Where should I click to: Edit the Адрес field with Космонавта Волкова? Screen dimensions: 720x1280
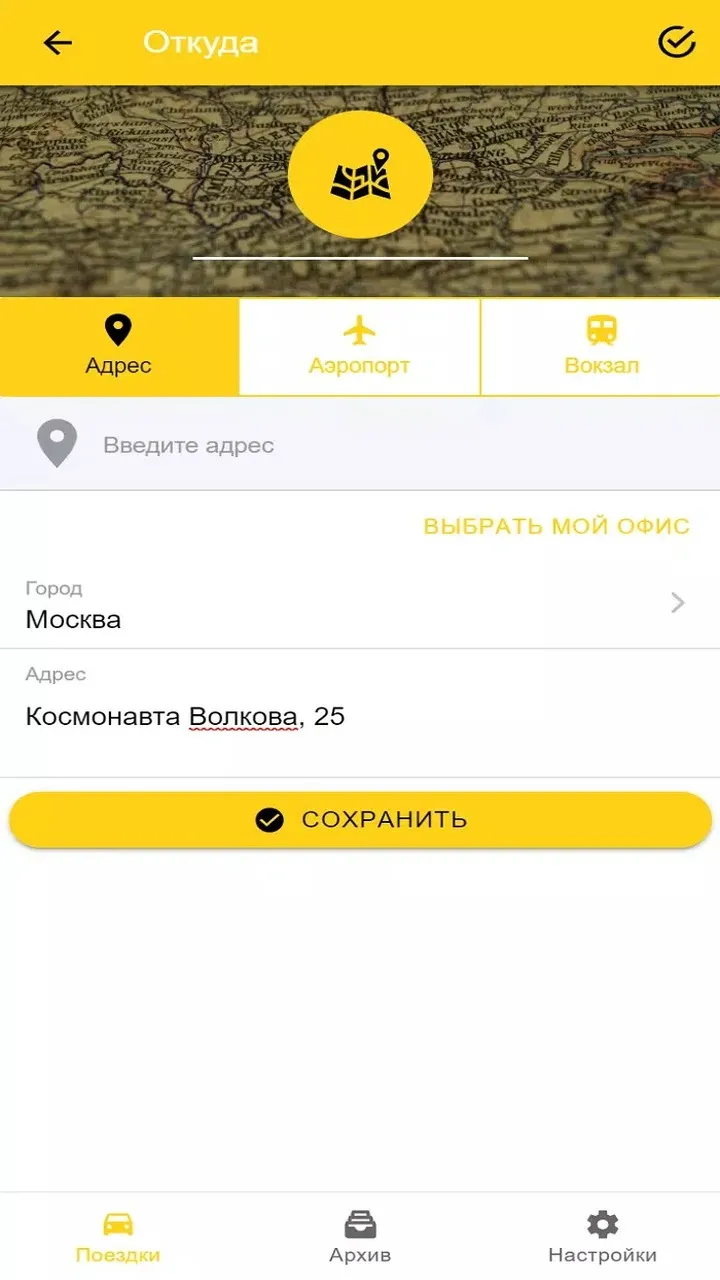point(360,713)
